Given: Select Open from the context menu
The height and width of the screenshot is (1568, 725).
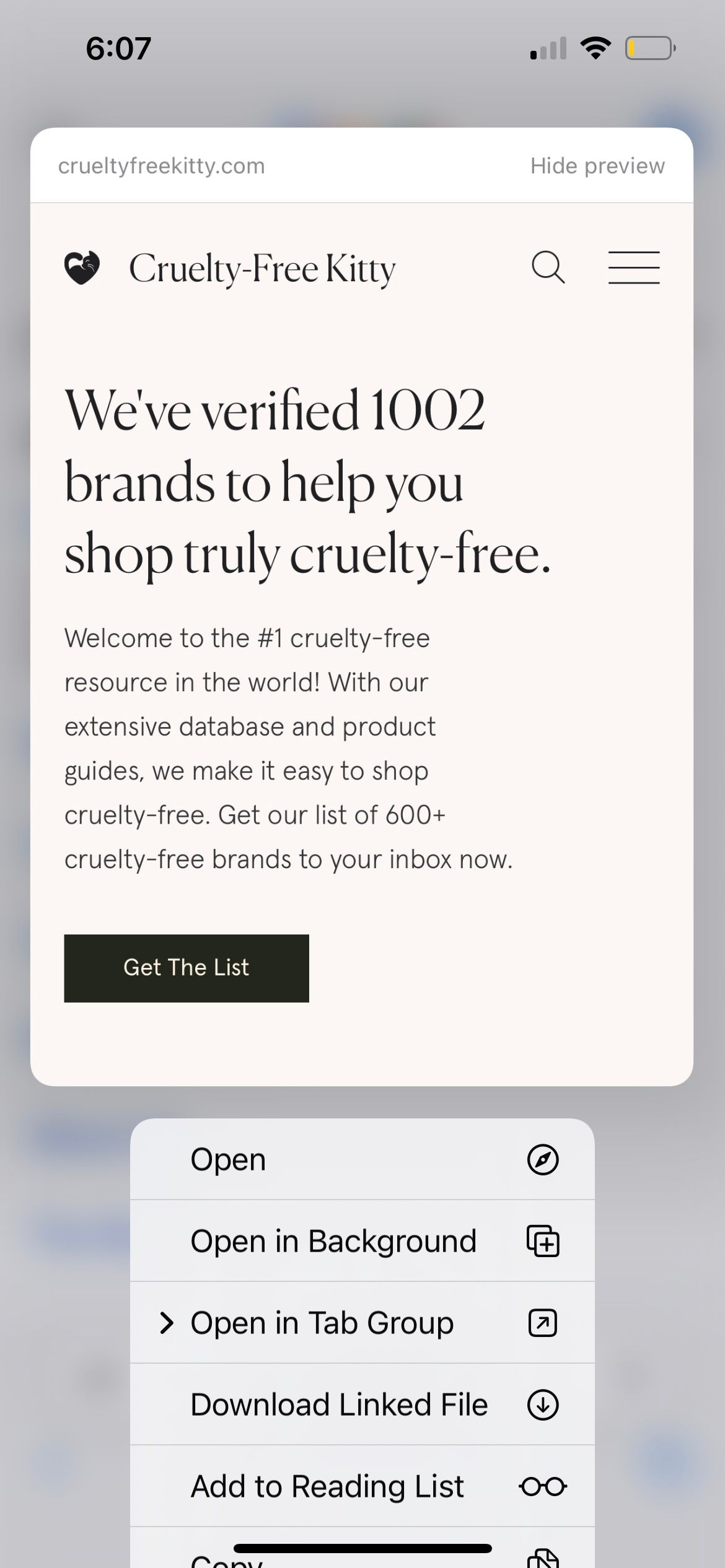Looking at the screenshot, I should point(362,1159).
